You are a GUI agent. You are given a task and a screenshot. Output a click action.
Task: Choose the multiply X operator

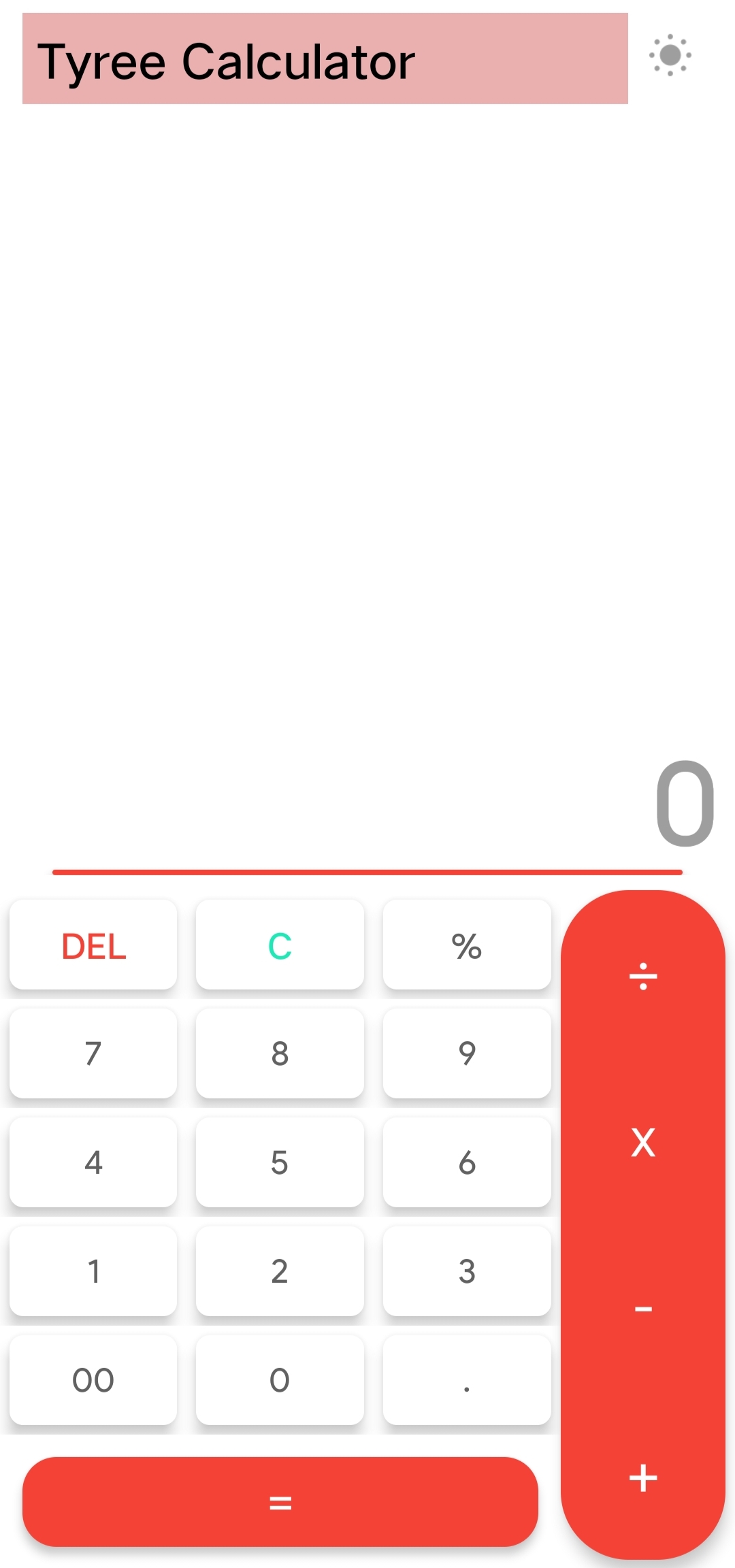tap(643, 1143)
